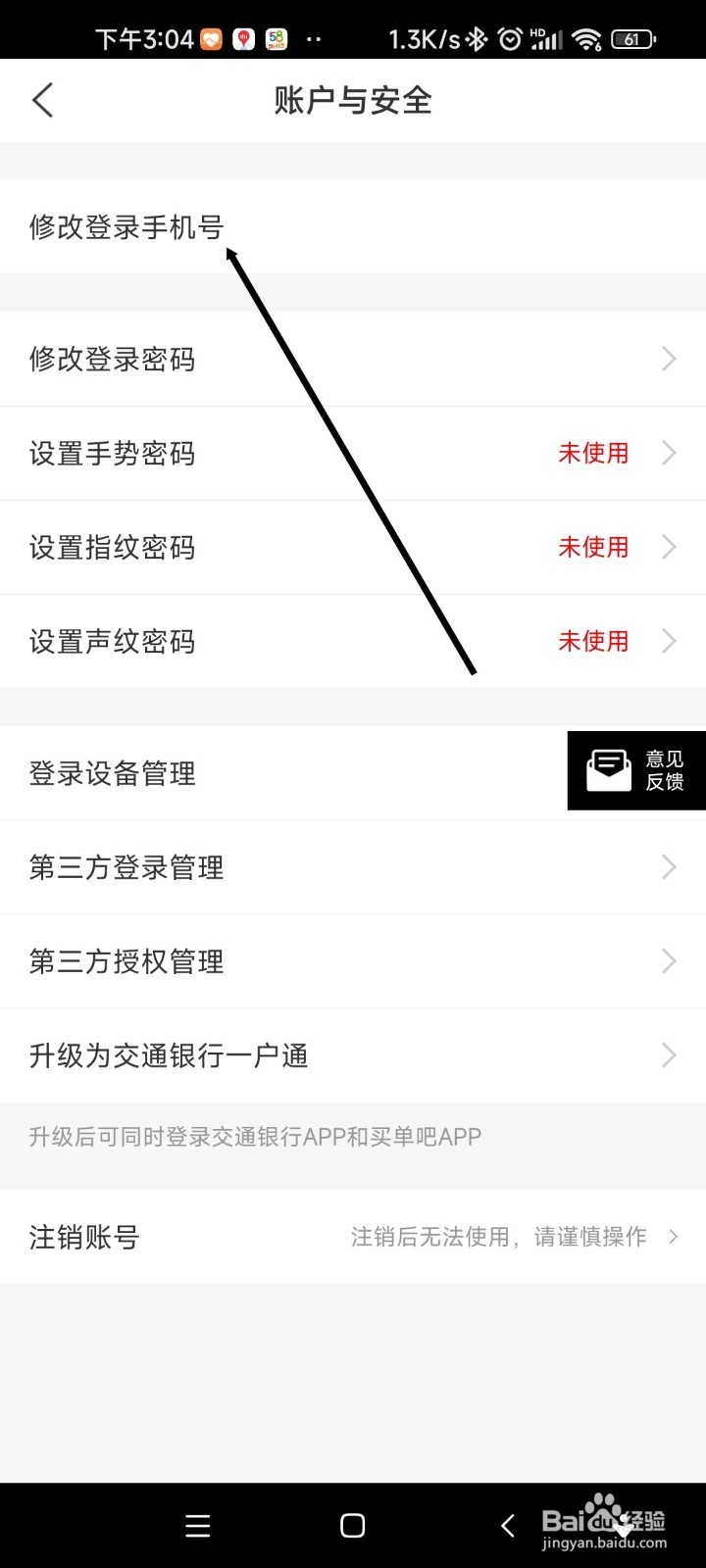Click the 58同城 notification icon
This screenshot has width=706, height=1568.
(x=276, y=37)
